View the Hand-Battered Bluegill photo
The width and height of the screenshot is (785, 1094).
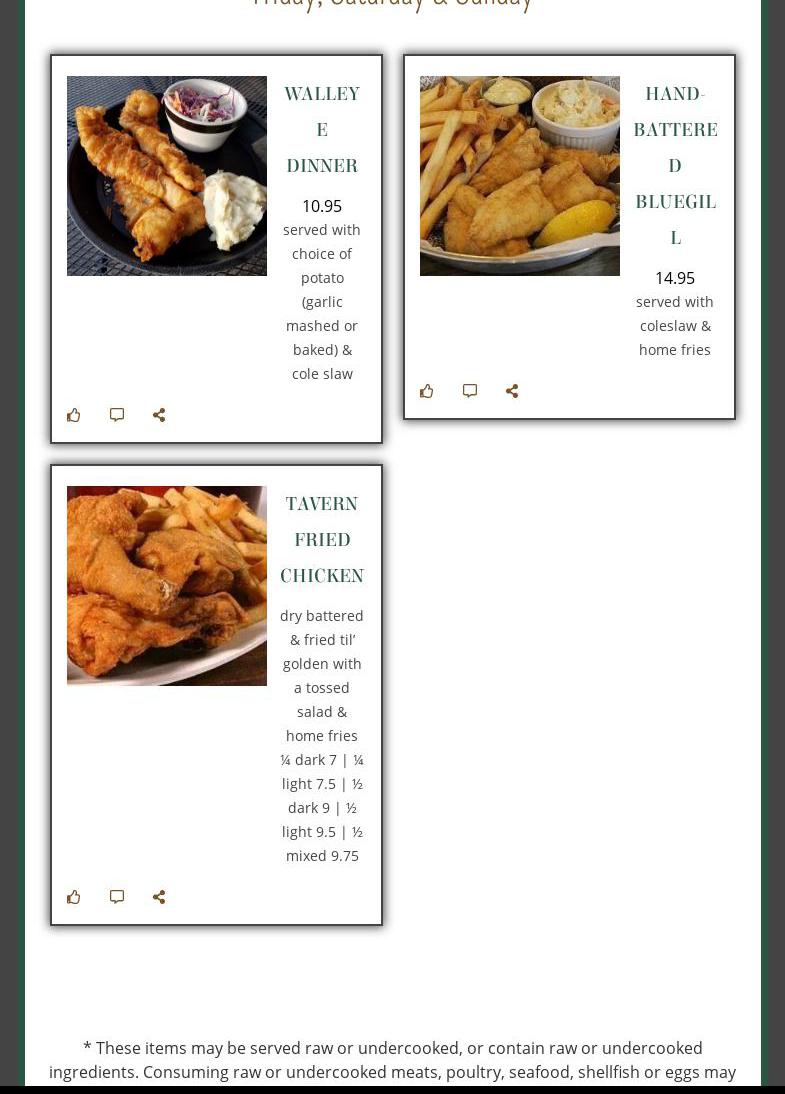tap(520, 176)
